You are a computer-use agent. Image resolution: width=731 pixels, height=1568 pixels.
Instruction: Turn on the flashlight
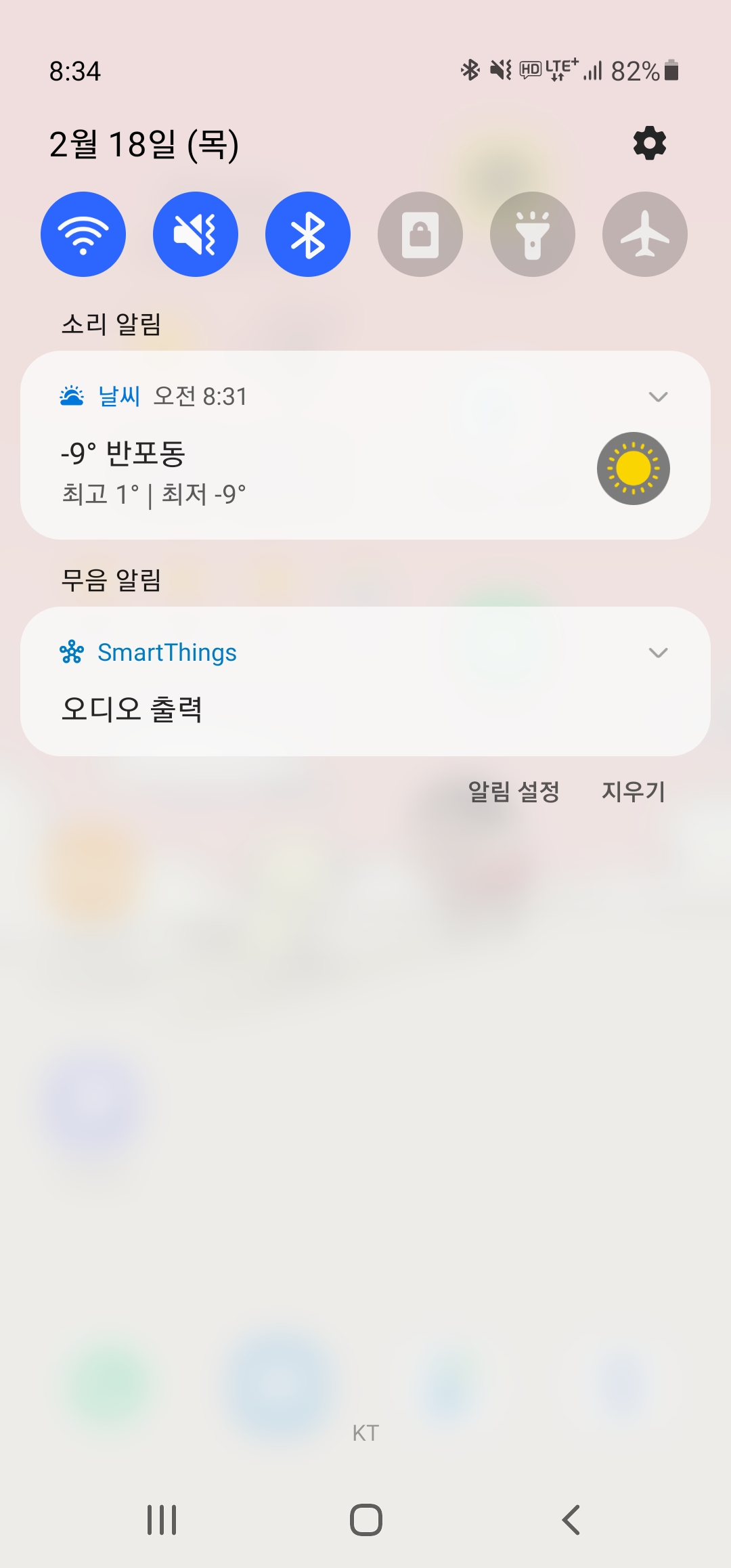[533, 234]
